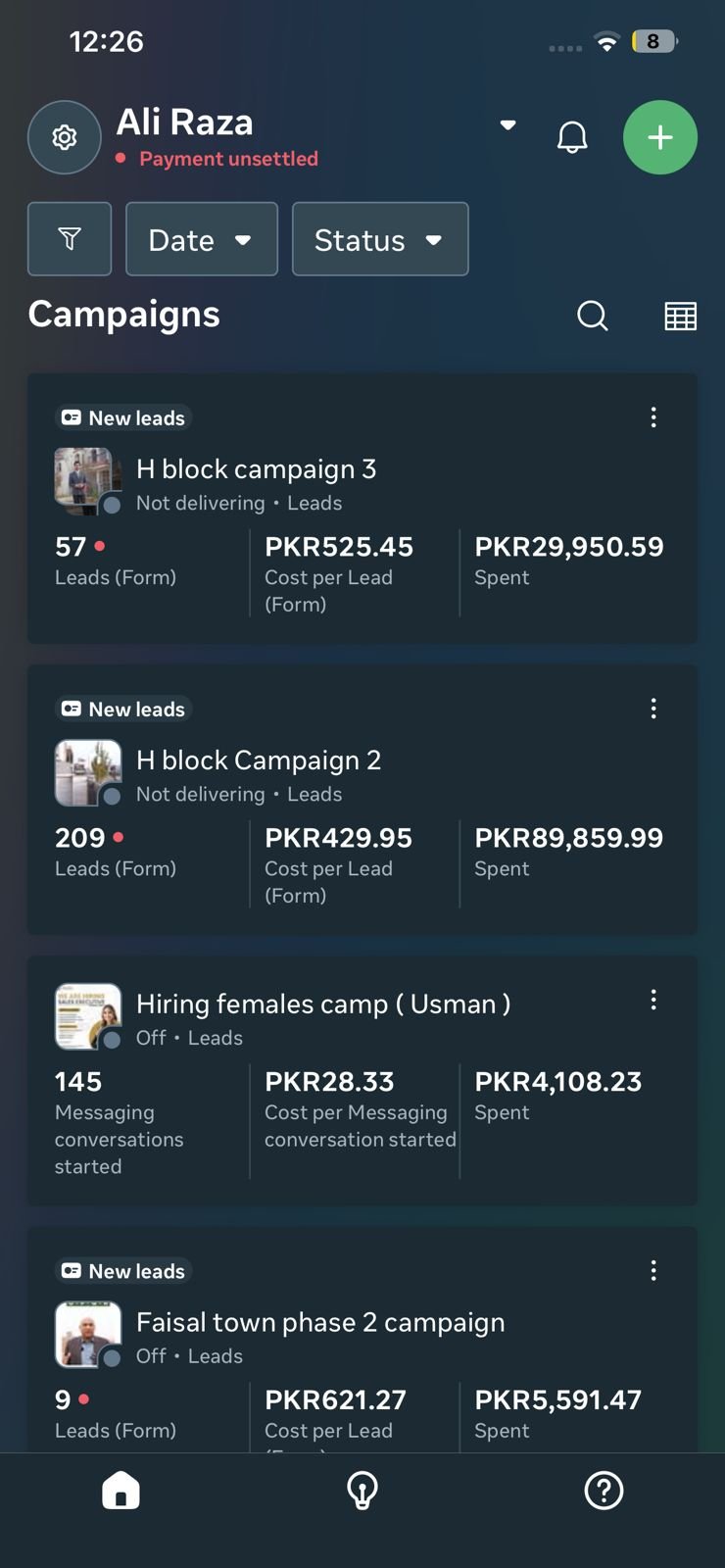
Task: Open the notifications bell
Action: (x=572, y=137)
